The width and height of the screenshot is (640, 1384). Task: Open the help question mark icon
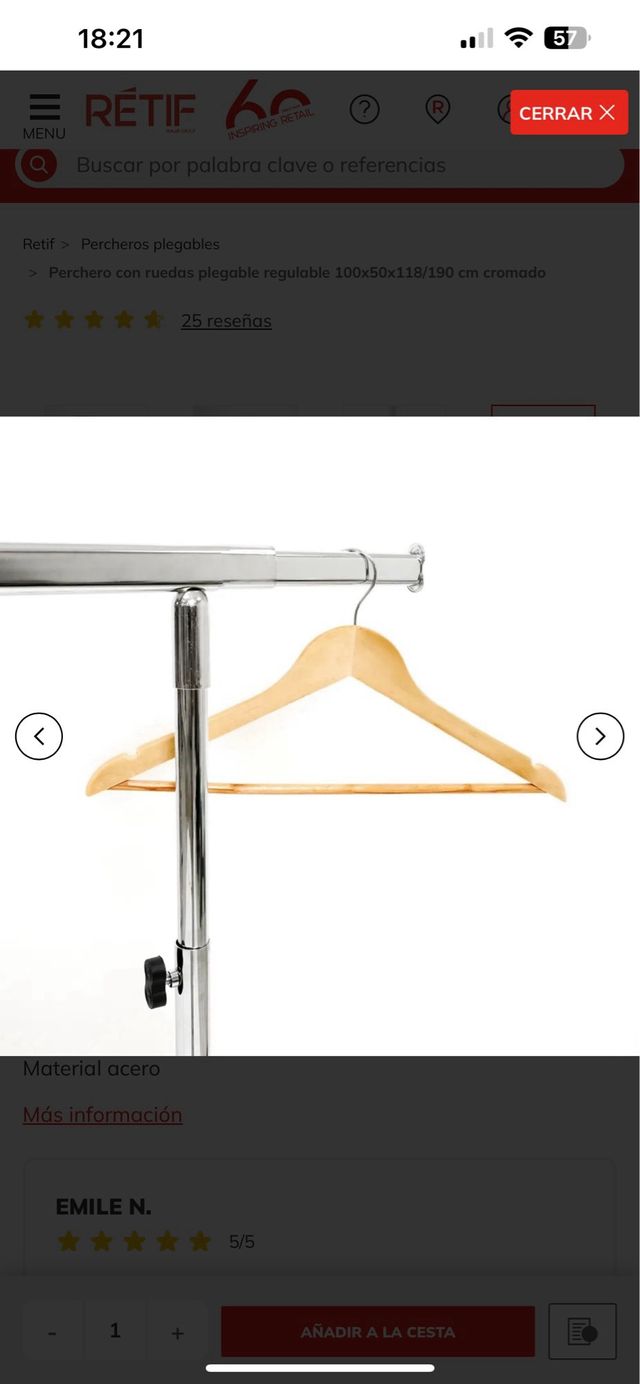364,109
